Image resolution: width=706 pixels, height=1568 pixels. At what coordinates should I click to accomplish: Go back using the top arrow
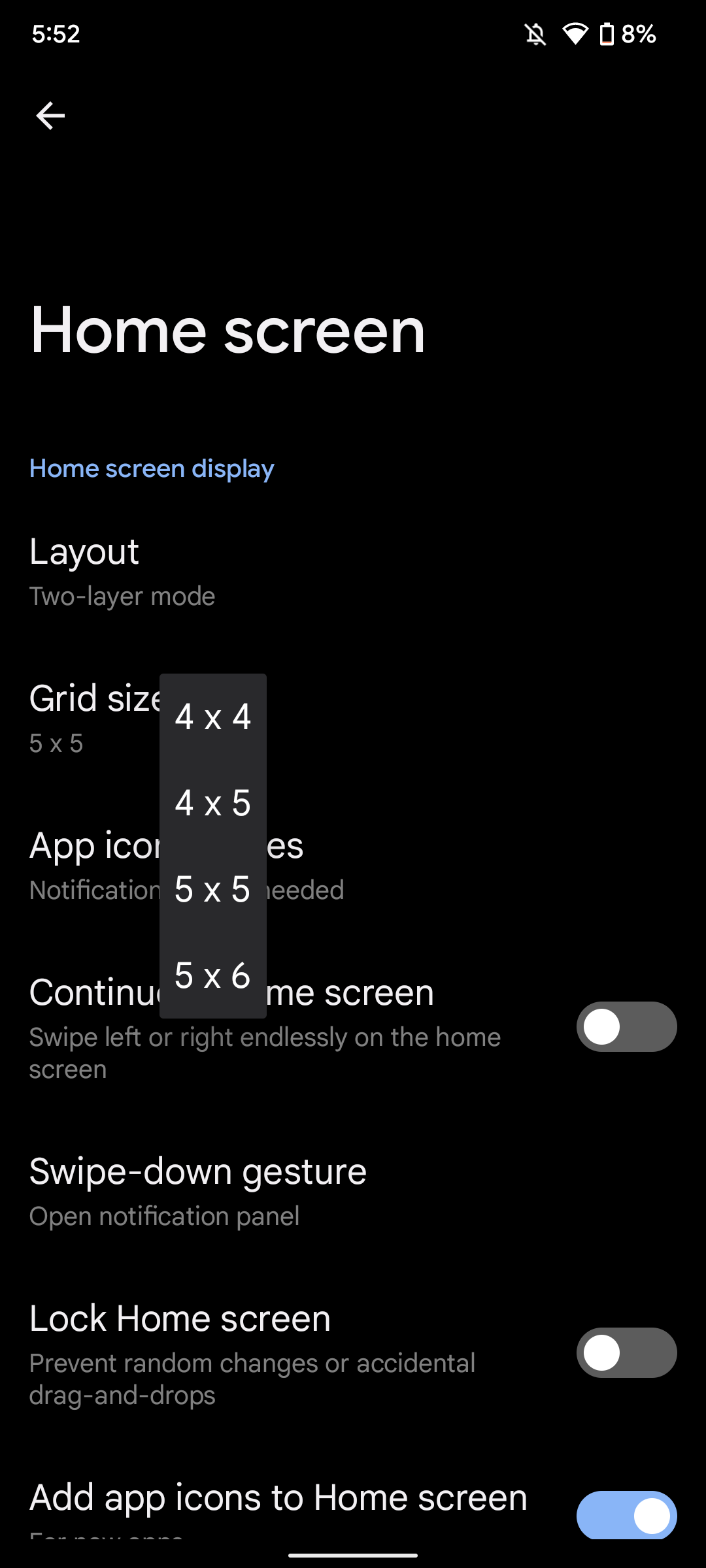click(x=50, y=116)
